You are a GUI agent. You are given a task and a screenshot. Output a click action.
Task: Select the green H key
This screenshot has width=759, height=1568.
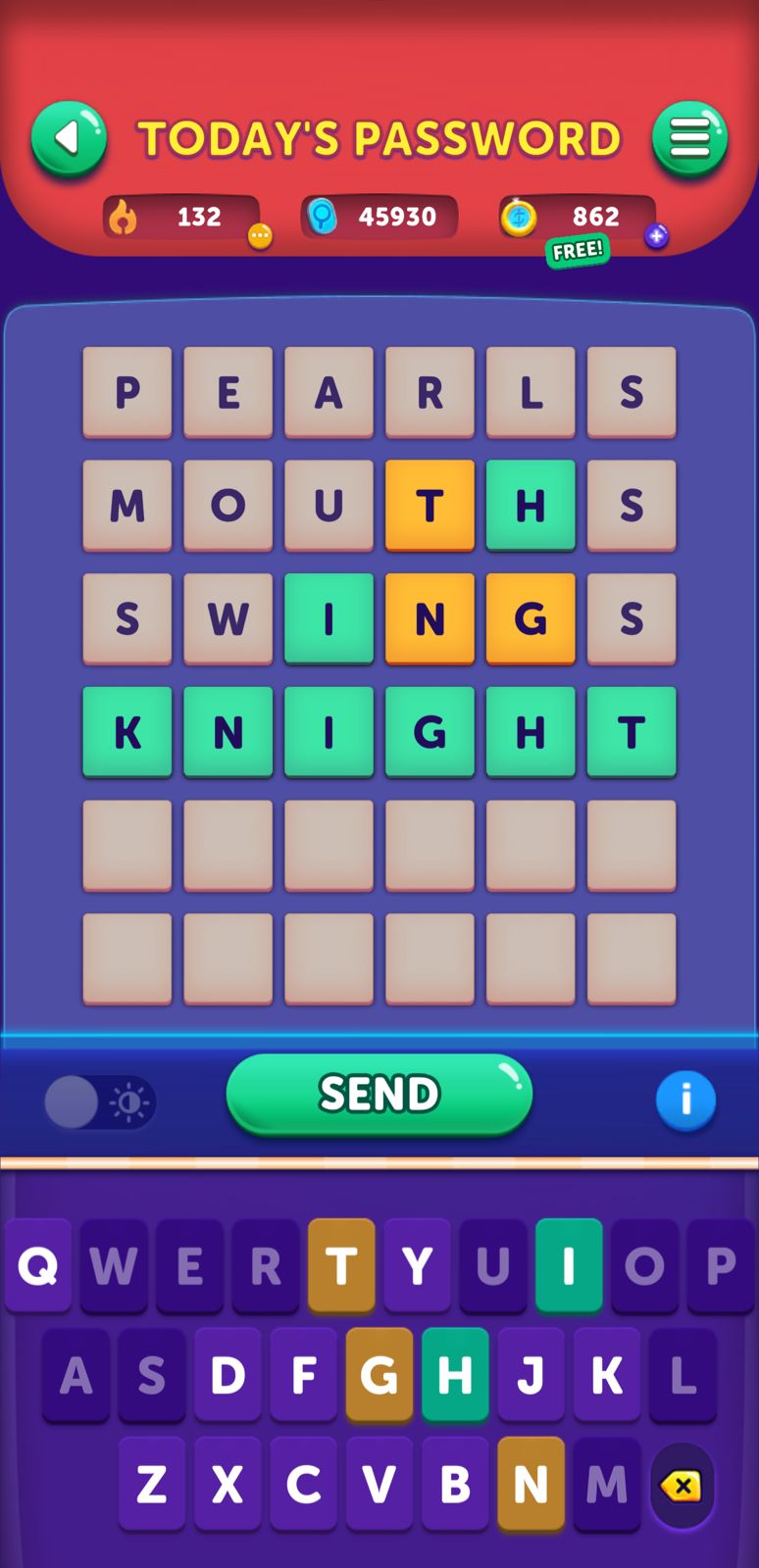tap(455, 1376)
